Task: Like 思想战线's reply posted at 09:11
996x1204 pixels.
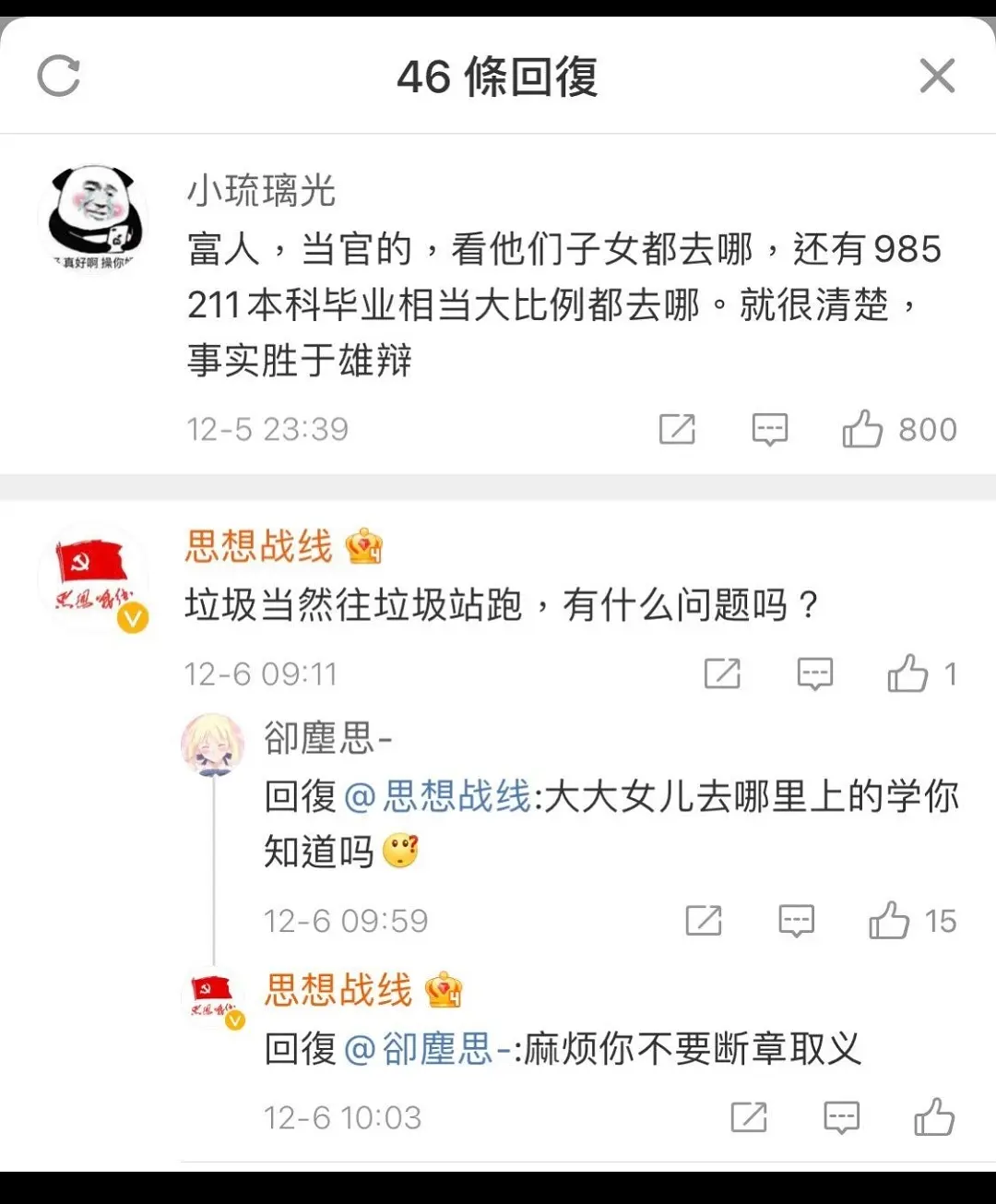Action: coord(907,674)
